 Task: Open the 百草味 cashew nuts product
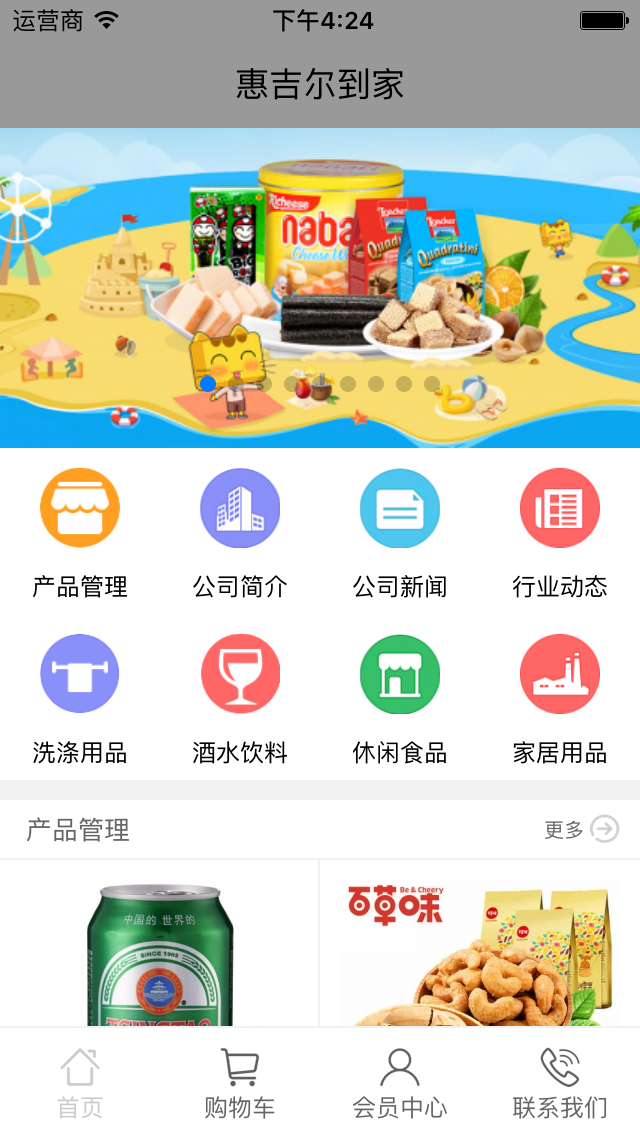pyautogui.click(x=480, y=950)
